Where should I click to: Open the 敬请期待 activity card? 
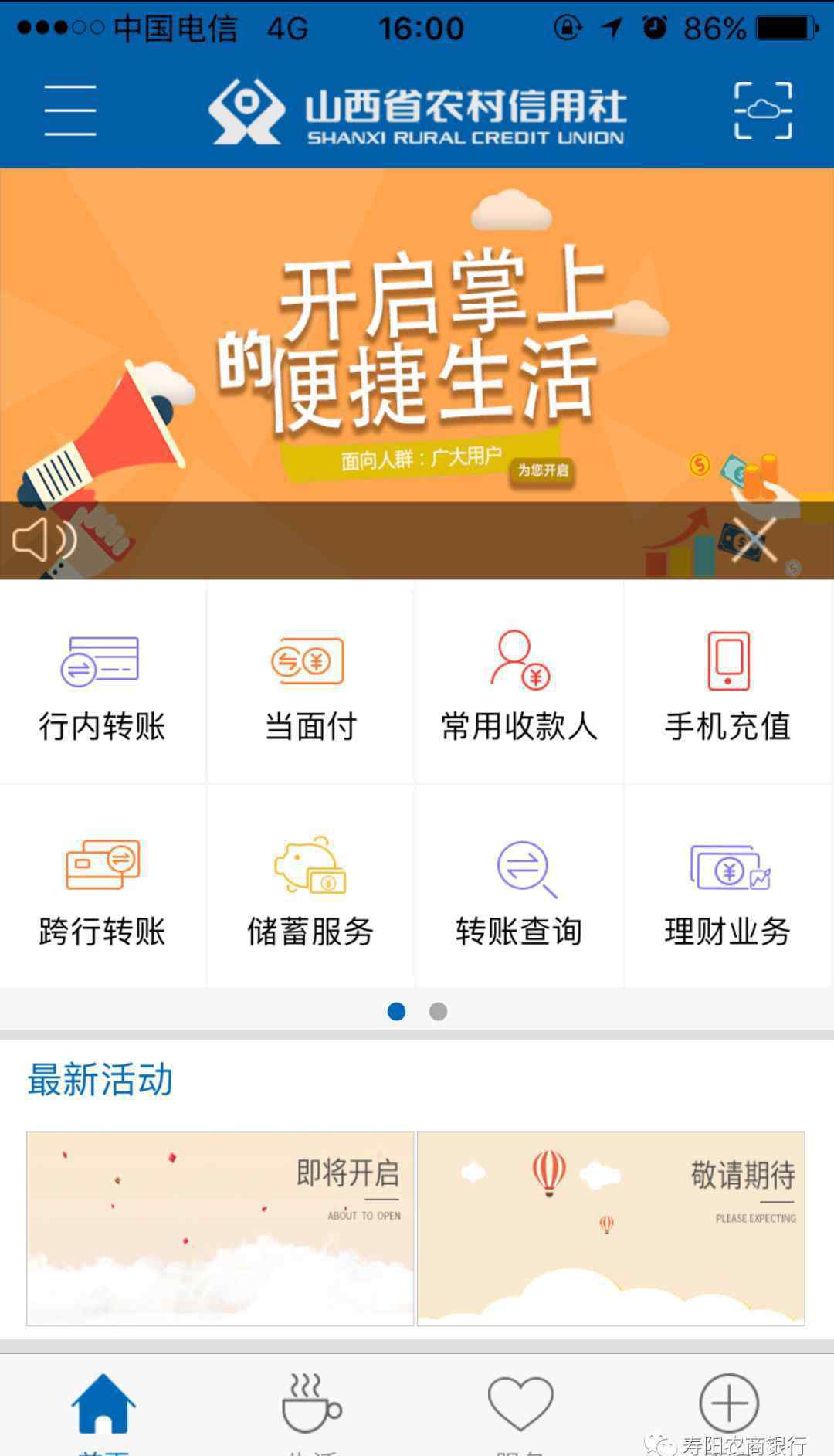(611, 1229)
